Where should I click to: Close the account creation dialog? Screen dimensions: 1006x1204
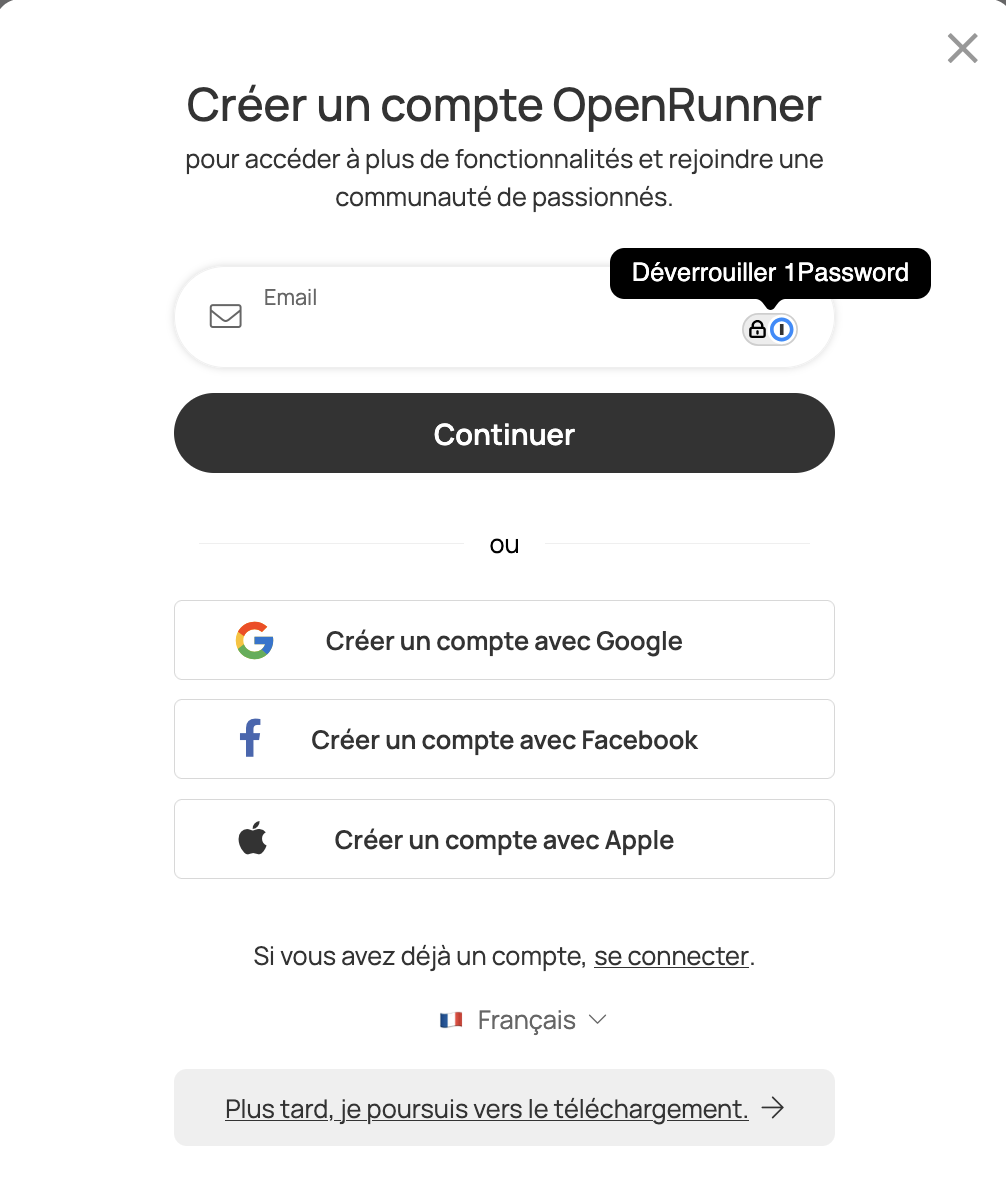pyautogui.click(x=962, y=48)
